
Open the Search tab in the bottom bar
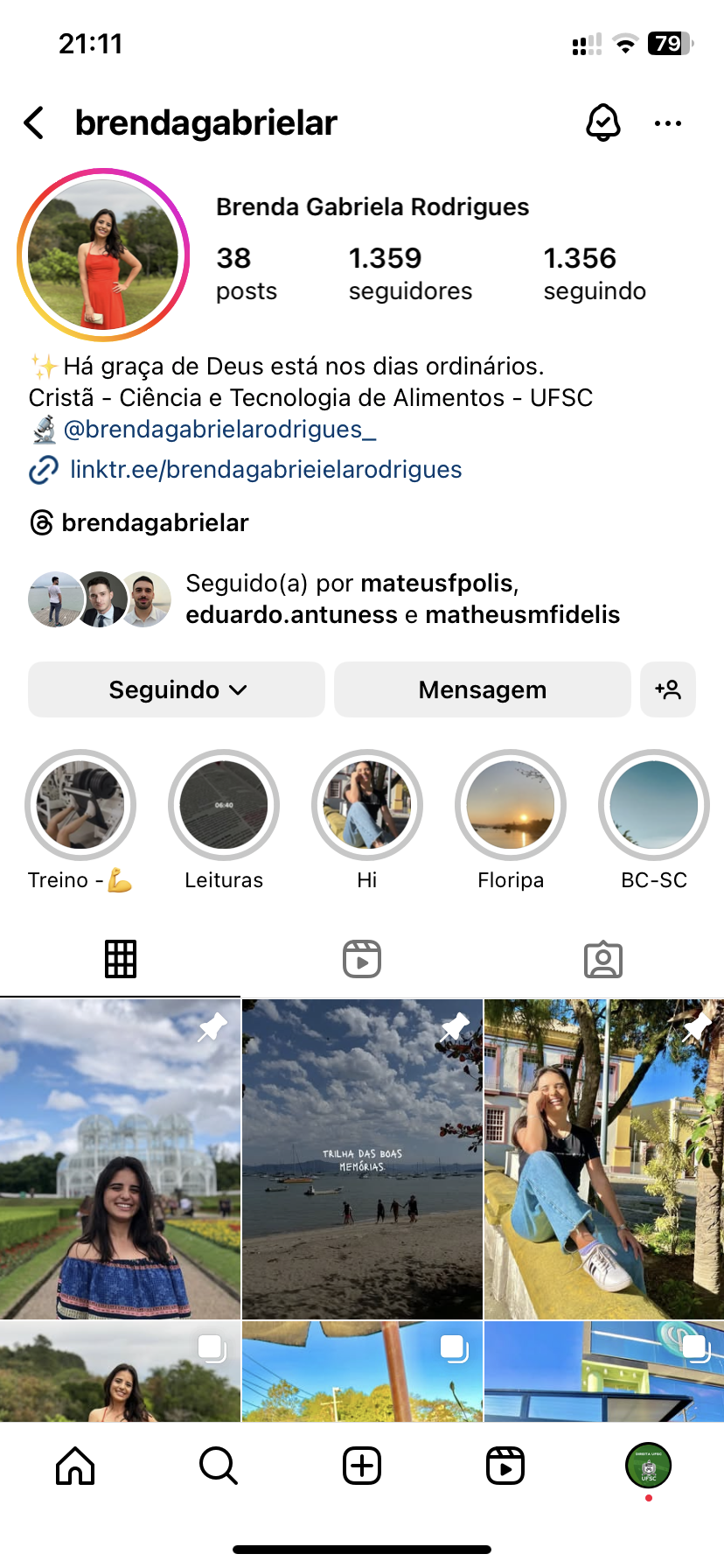click(x=218, y=1466)
